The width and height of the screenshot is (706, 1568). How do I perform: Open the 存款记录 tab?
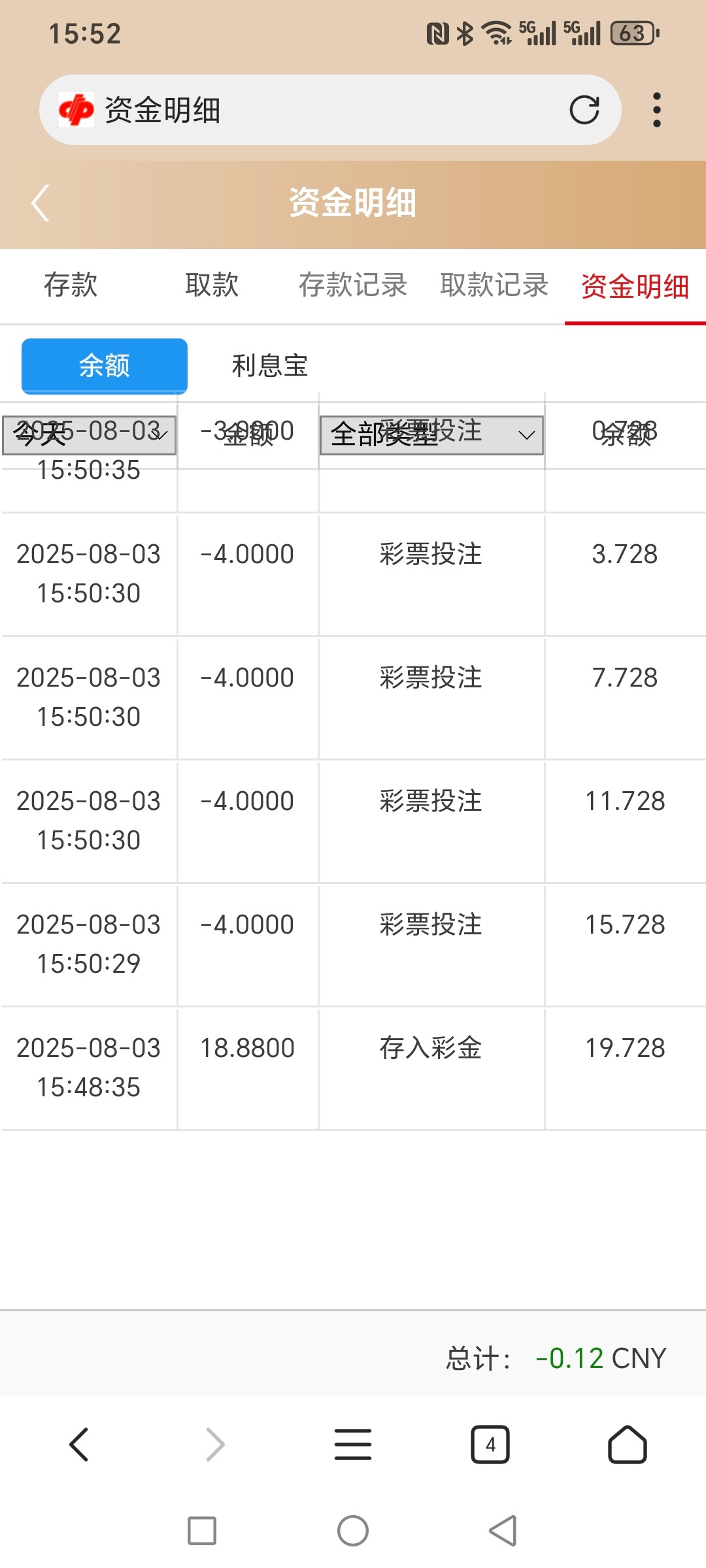pos(353,286)
